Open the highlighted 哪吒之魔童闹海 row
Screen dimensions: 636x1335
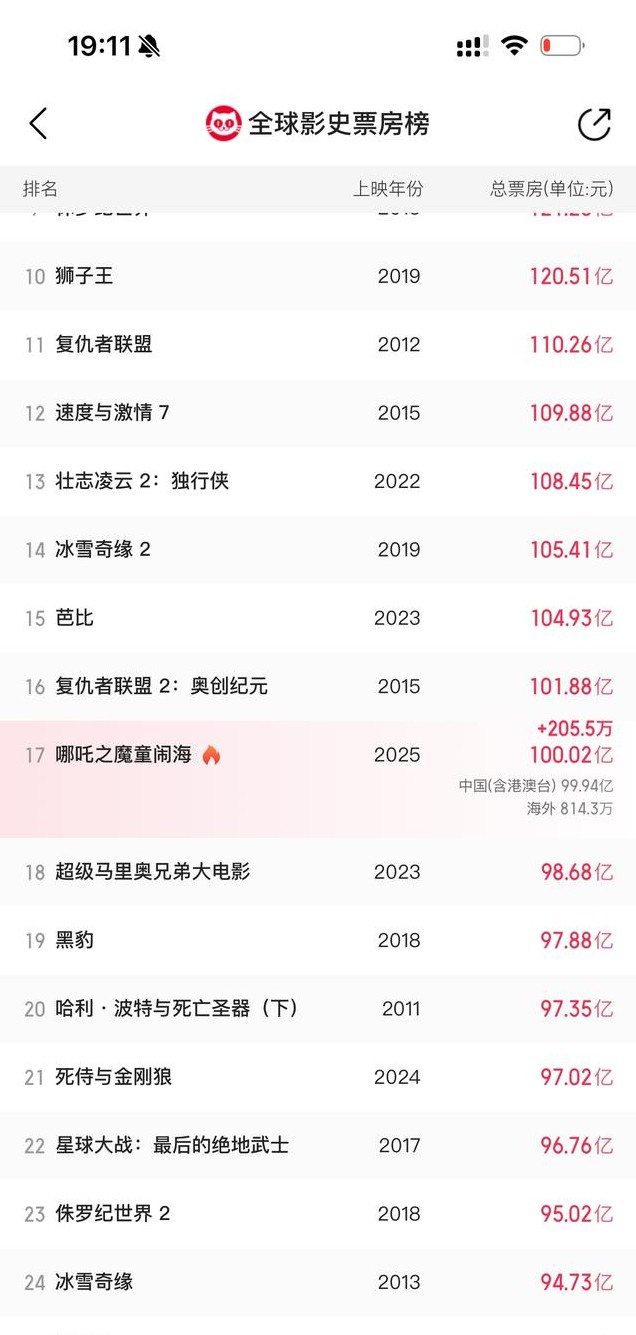point(124,755)
